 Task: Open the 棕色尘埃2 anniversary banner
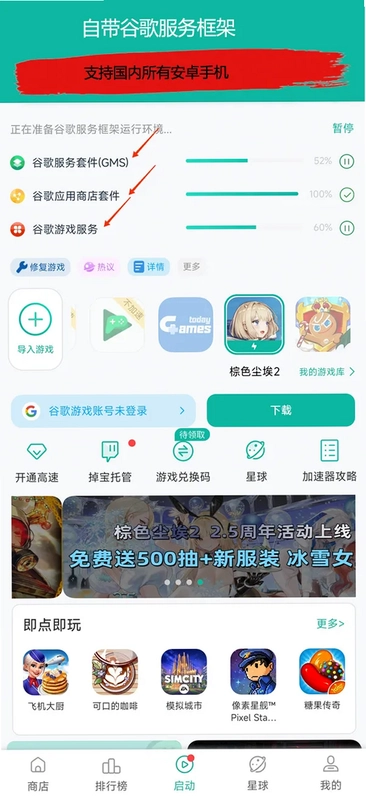(209, 546)
